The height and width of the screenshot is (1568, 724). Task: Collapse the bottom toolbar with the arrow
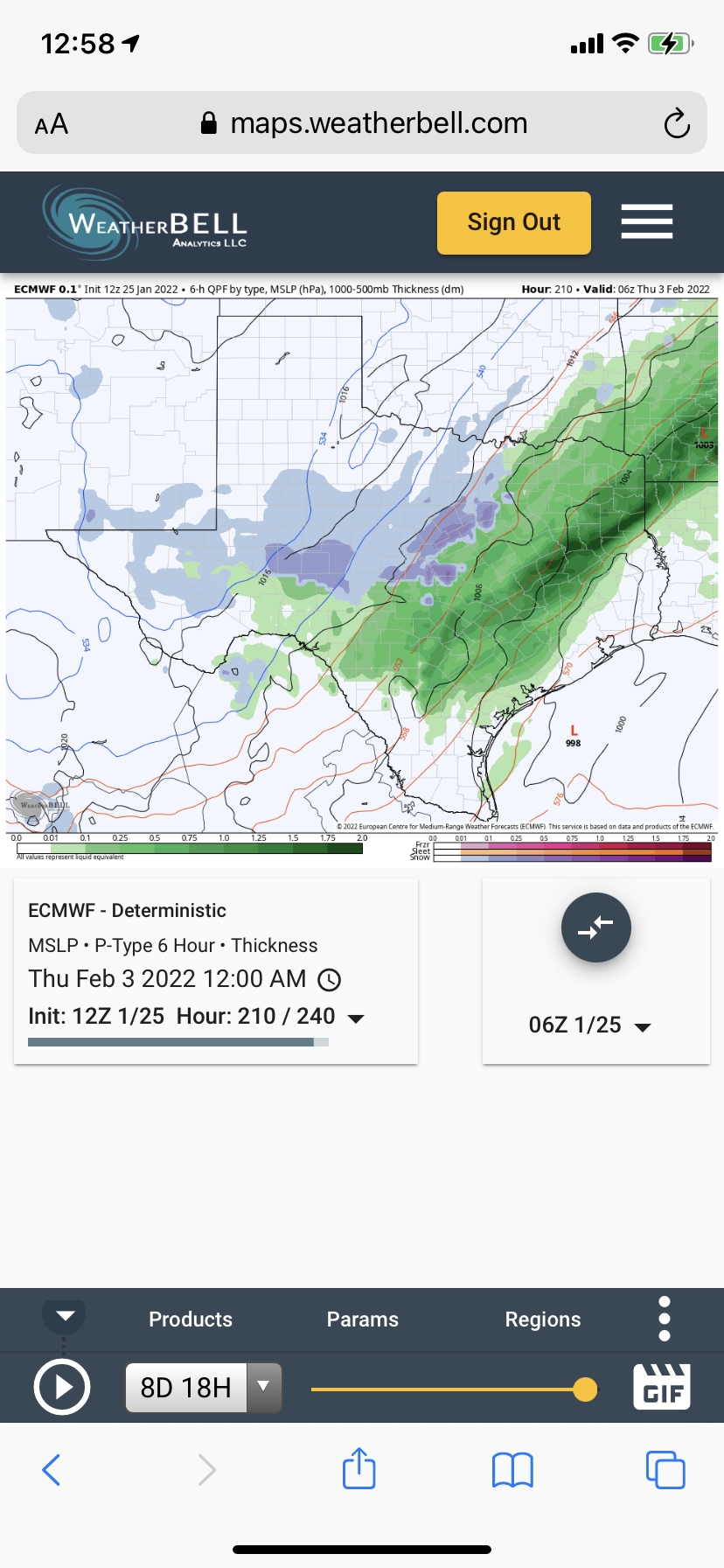[x=64, y=1315]
